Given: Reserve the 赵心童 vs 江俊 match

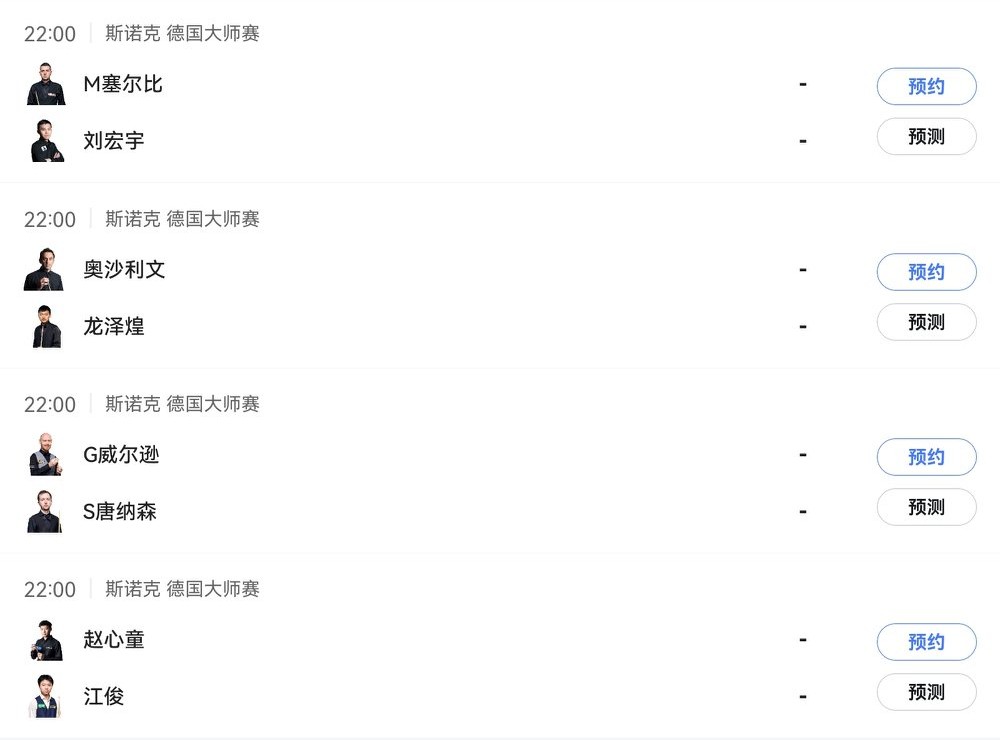Looking at the screenshot, I should (926, 642).
